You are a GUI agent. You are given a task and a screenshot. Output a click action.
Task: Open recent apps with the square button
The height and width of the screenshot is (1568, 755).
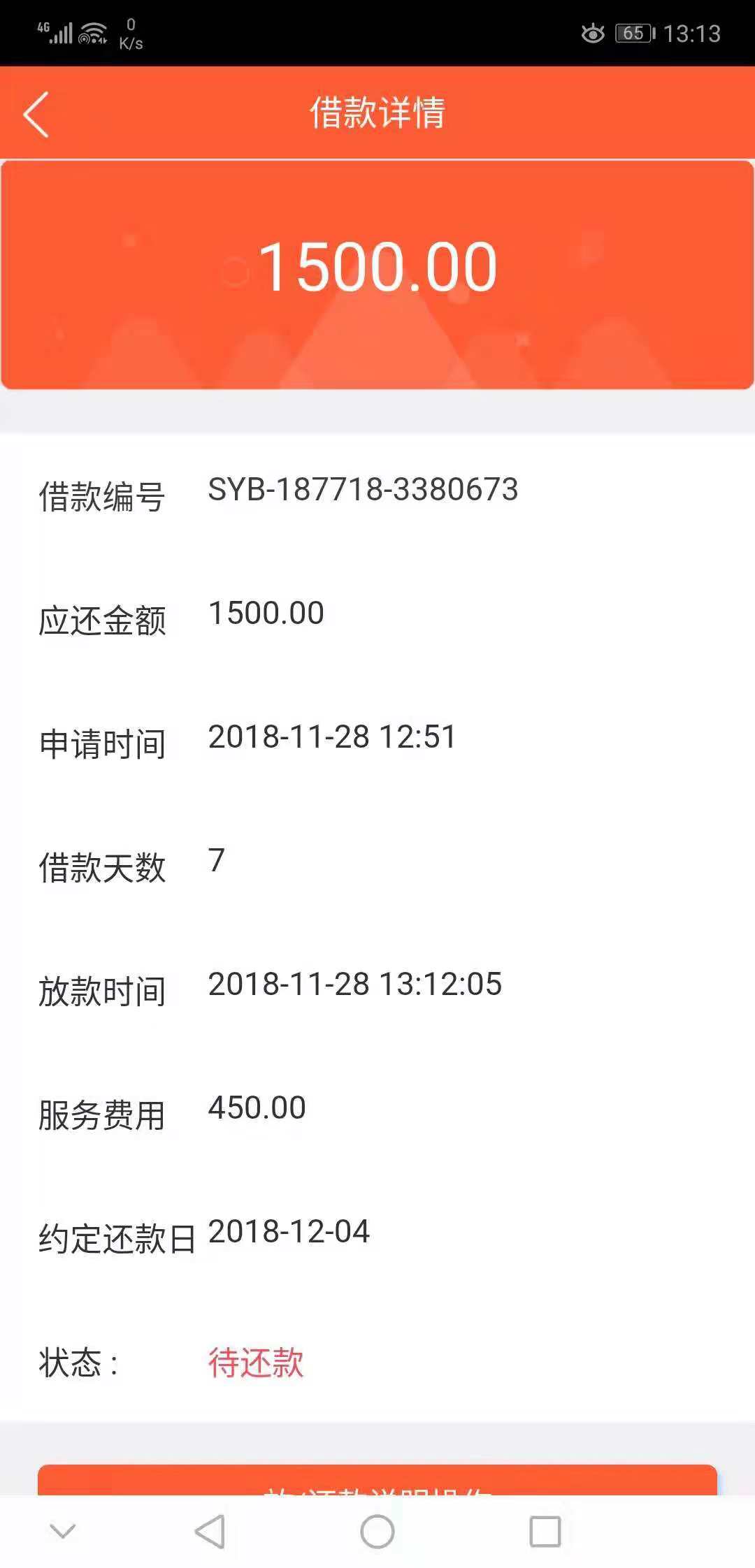[x=545, y=1532]
